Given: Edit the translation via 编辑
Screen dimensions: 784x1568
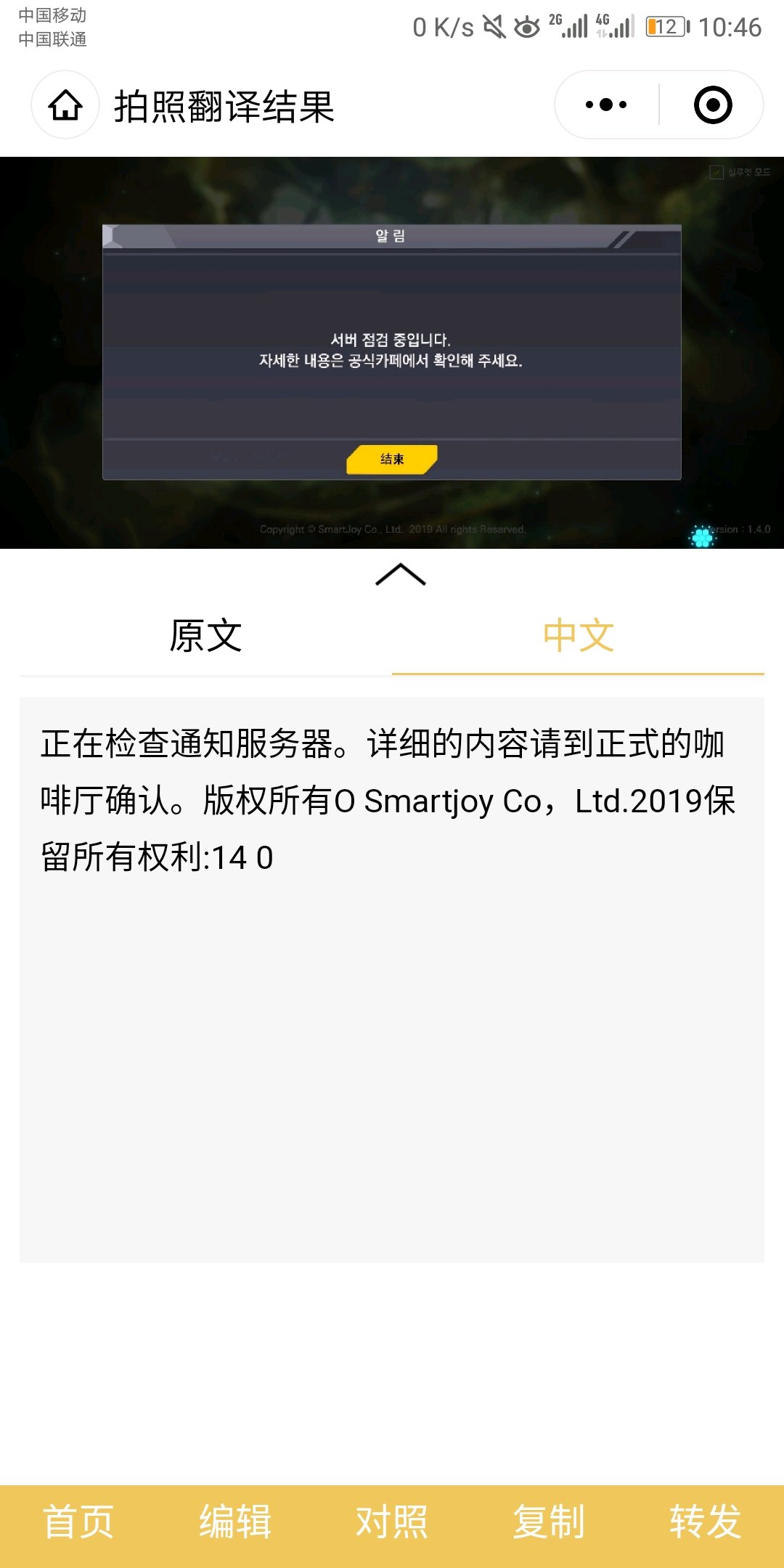Looking at the screenshot, I should [x=235, y=1522].
